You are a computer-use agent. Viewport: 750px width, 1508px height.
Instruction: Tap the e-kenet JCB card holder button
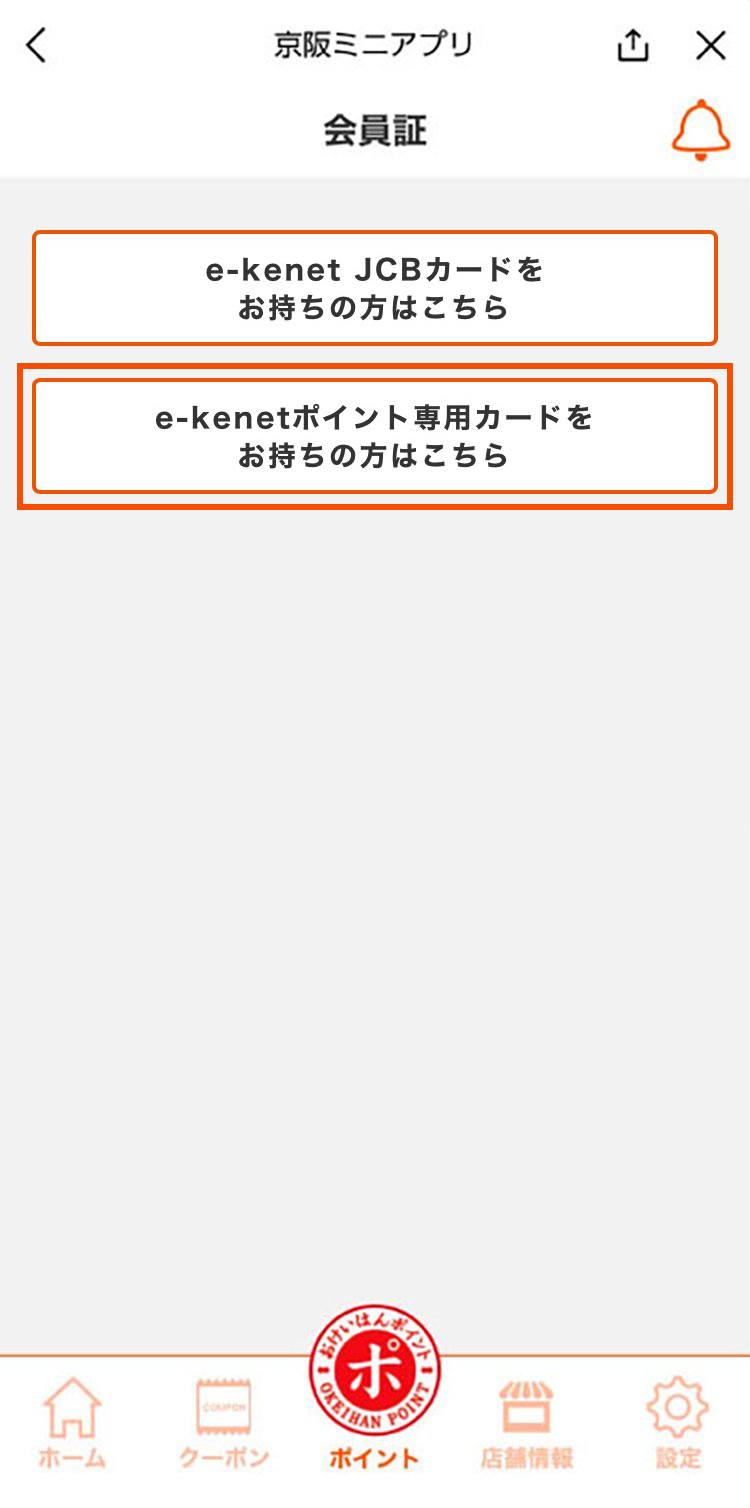pyautogui.click(x=375, y=287)
